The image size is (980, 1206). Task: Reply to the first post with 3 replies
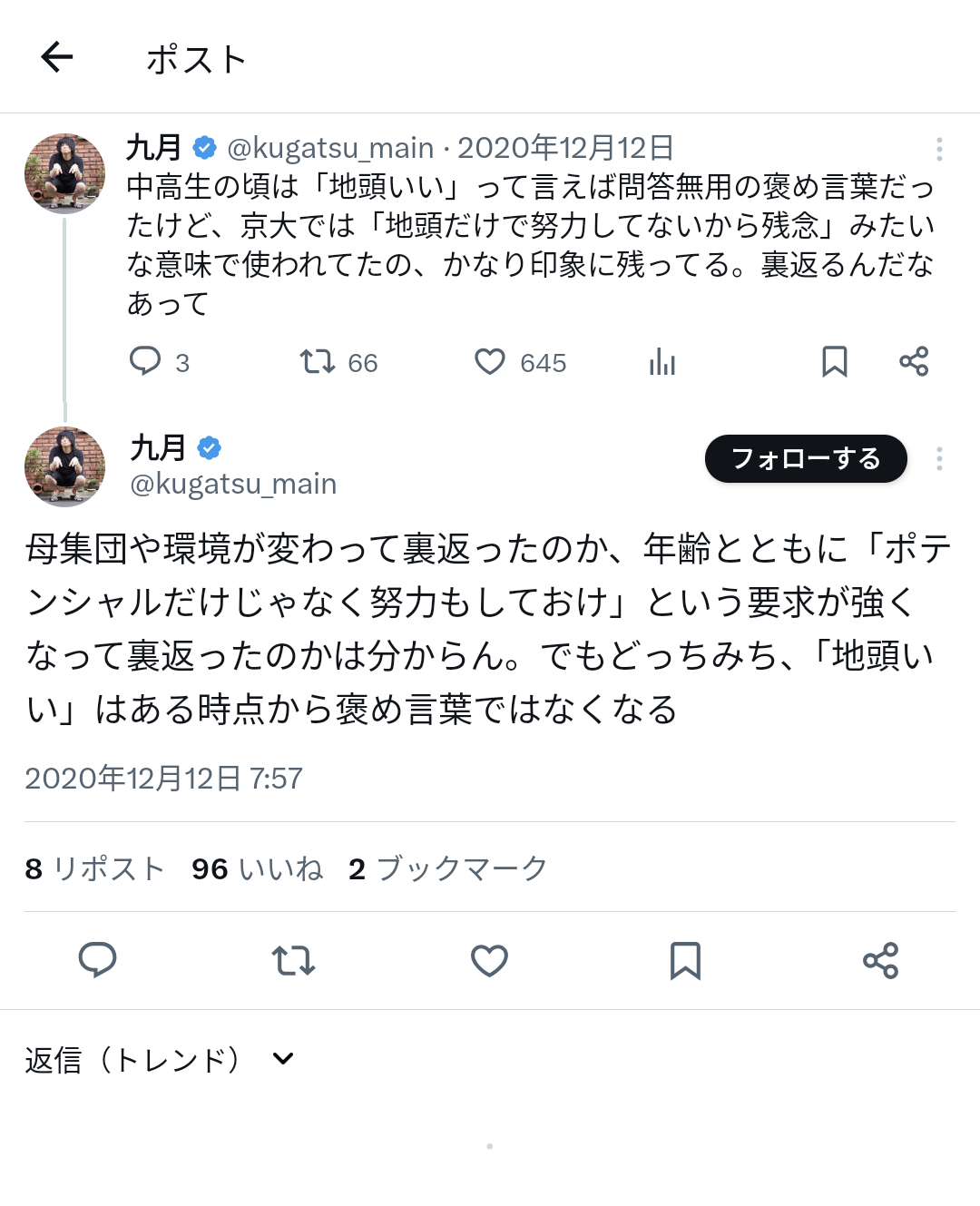click(x=145, y=361)
